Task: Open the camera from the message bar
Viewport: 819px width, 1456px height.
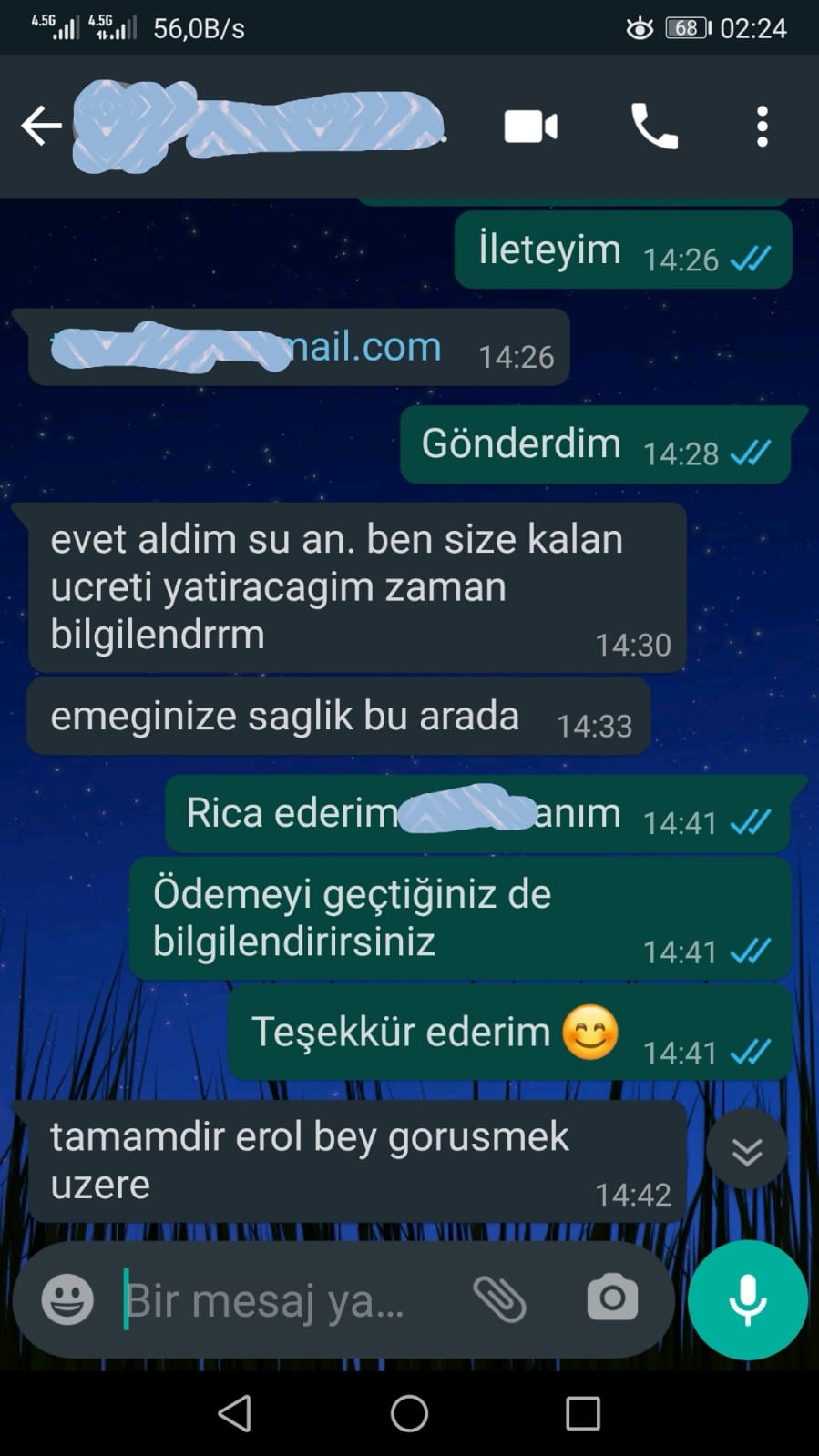Action: [612, 1298]
